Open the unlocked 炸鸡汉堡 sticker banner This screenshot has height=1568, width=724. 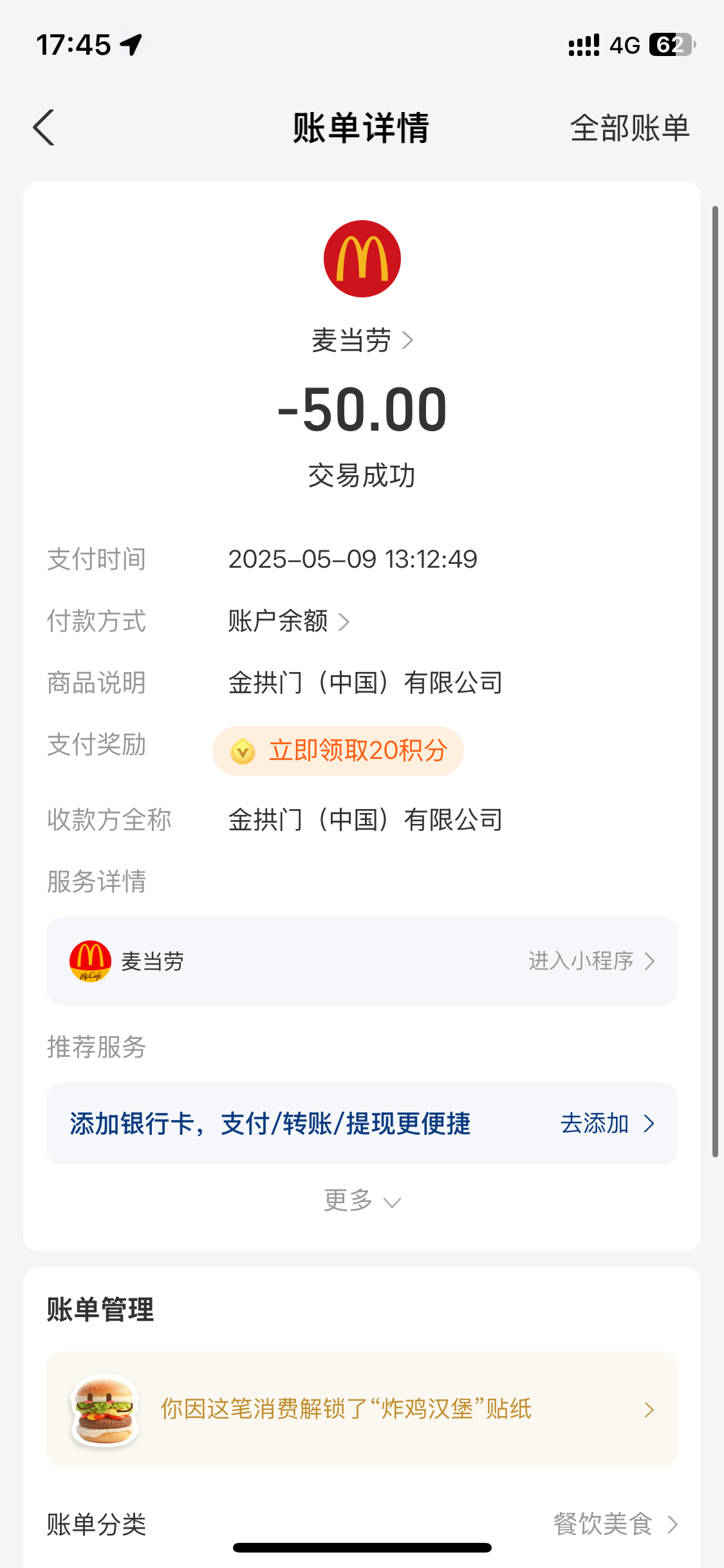coord(362,1409)
